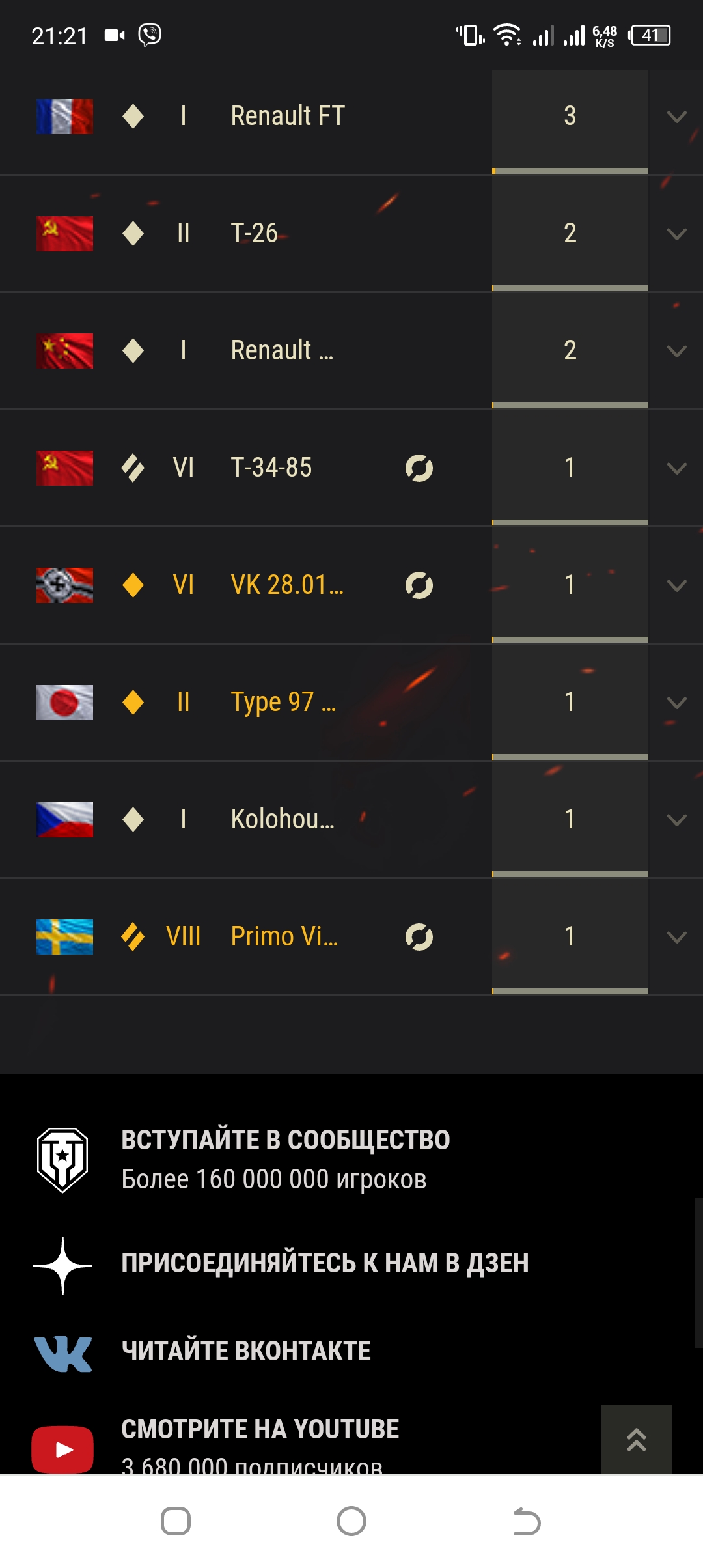Expand the VK 28.01 row chevron
The image size is (703, 1568).
pos(676,586)
